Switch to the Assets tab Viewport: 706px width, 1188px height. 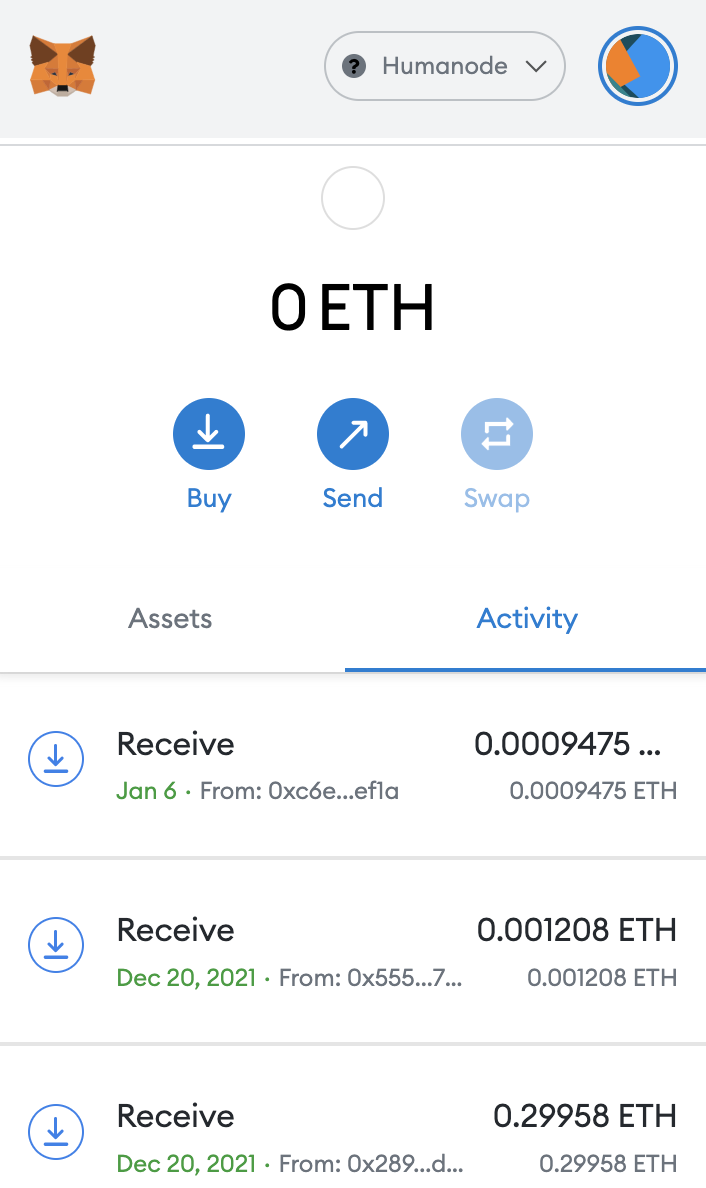coord(170,618)
